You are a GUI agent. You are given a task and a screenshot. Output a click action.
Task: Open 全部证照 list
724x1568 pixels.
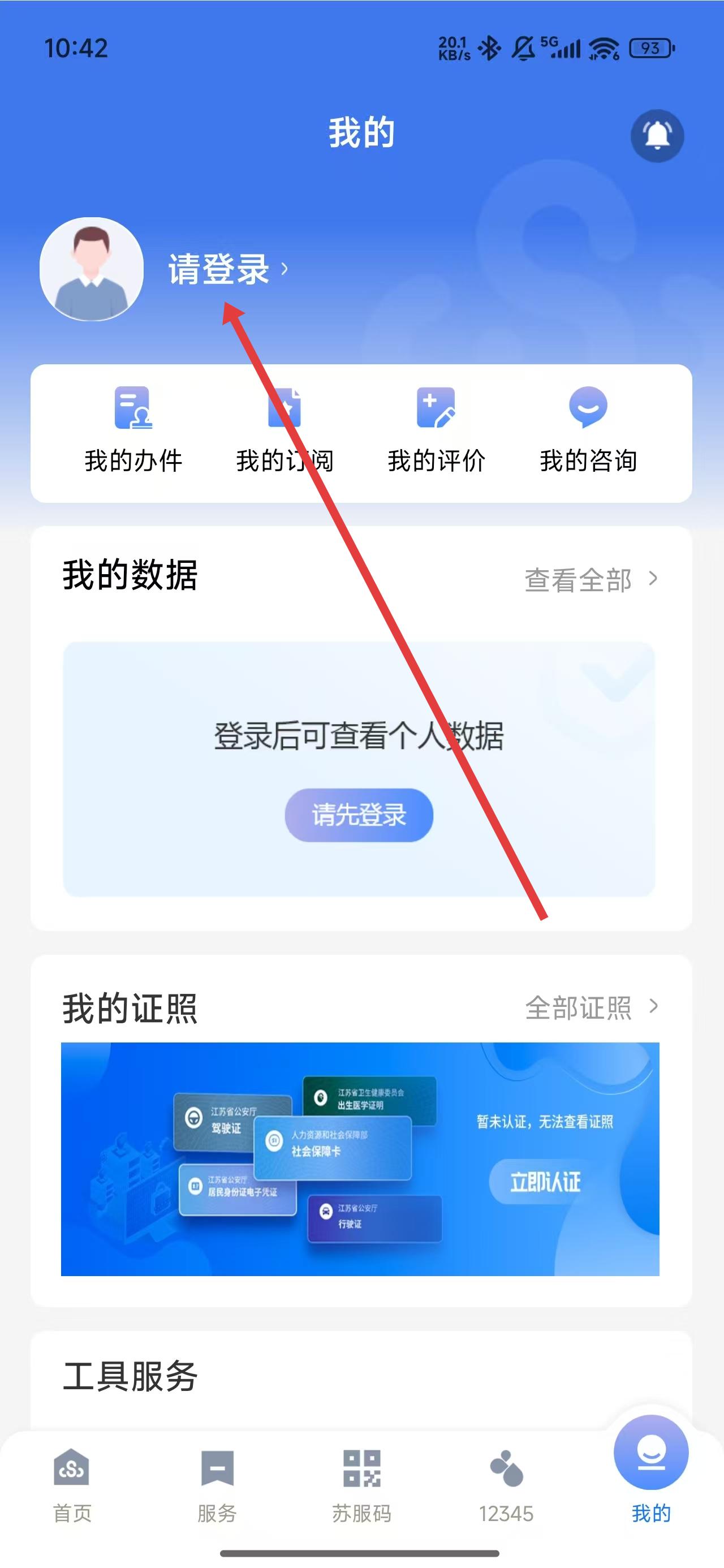(591, 1007)
